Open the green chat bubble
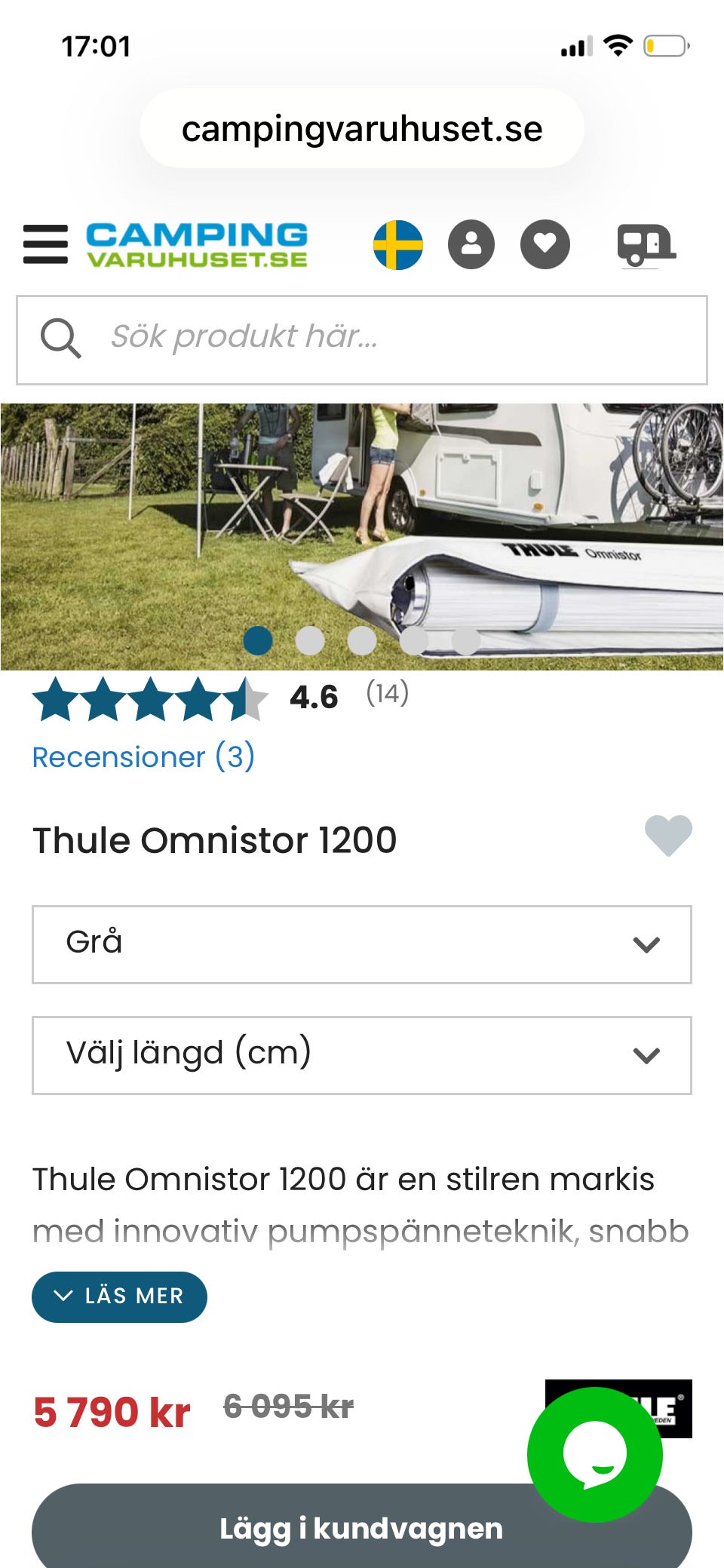This screenshot has height=1568, width=724. click(595, 1454)
